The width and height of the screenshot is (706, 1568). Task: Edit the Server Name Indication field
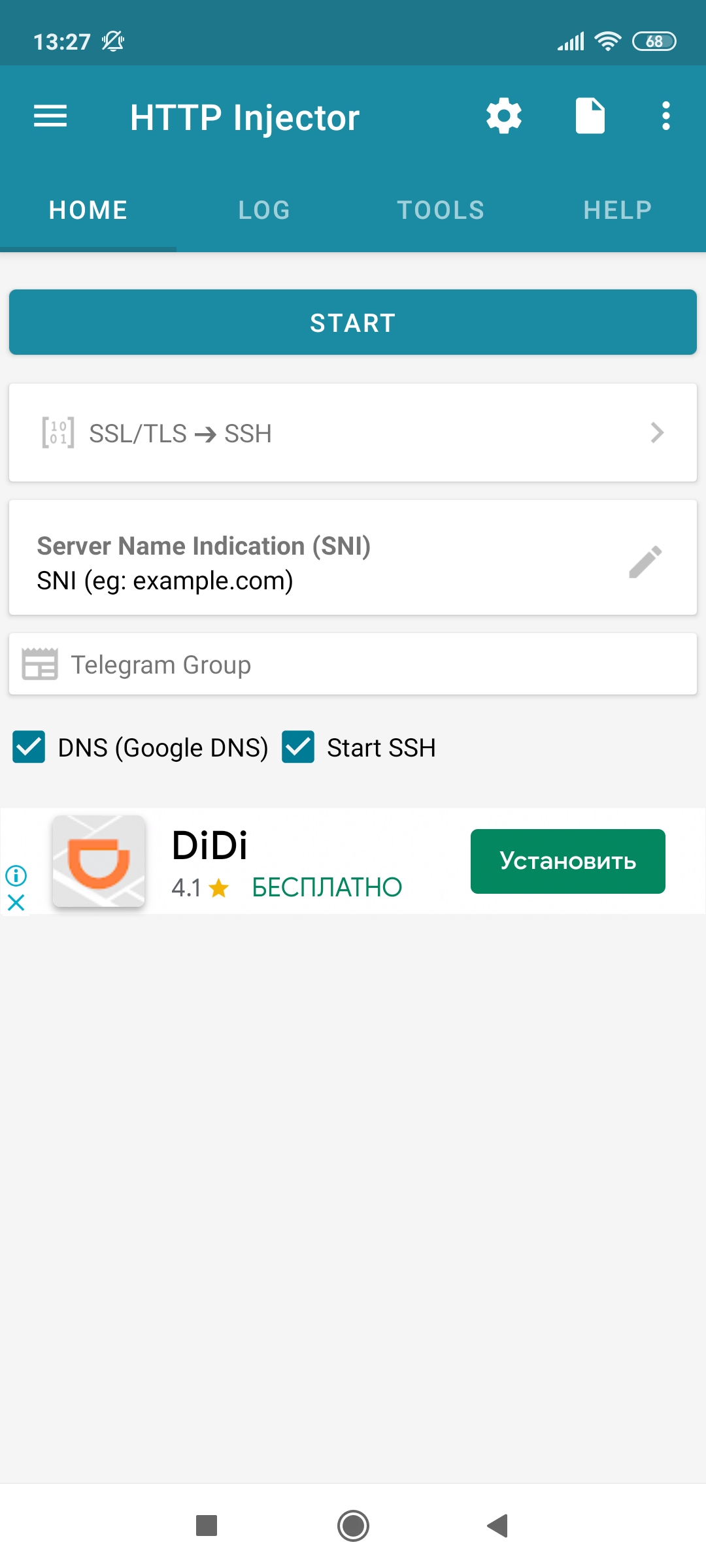pyautogui.click(x=353, y=557)
